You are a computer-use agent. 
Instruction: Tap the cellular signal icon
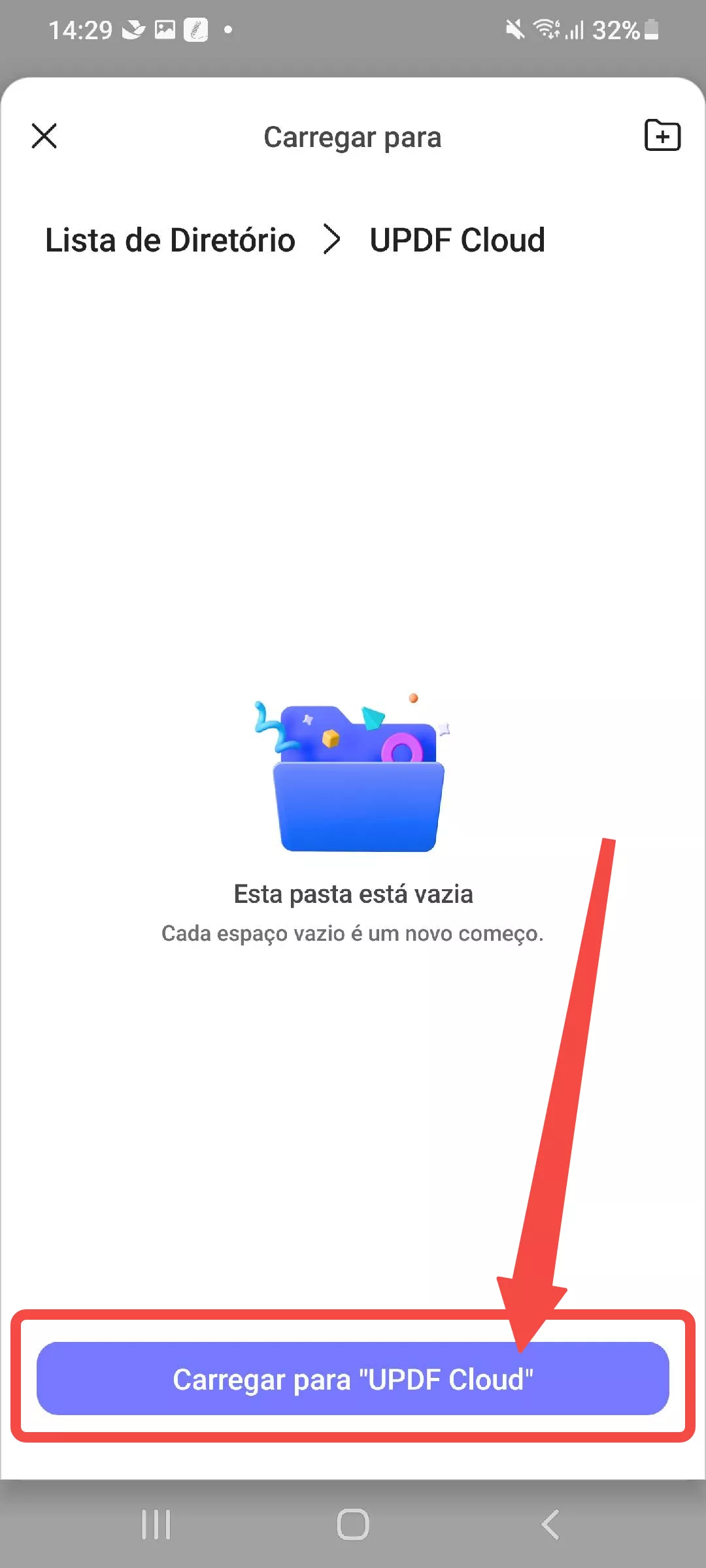[574, 29]
